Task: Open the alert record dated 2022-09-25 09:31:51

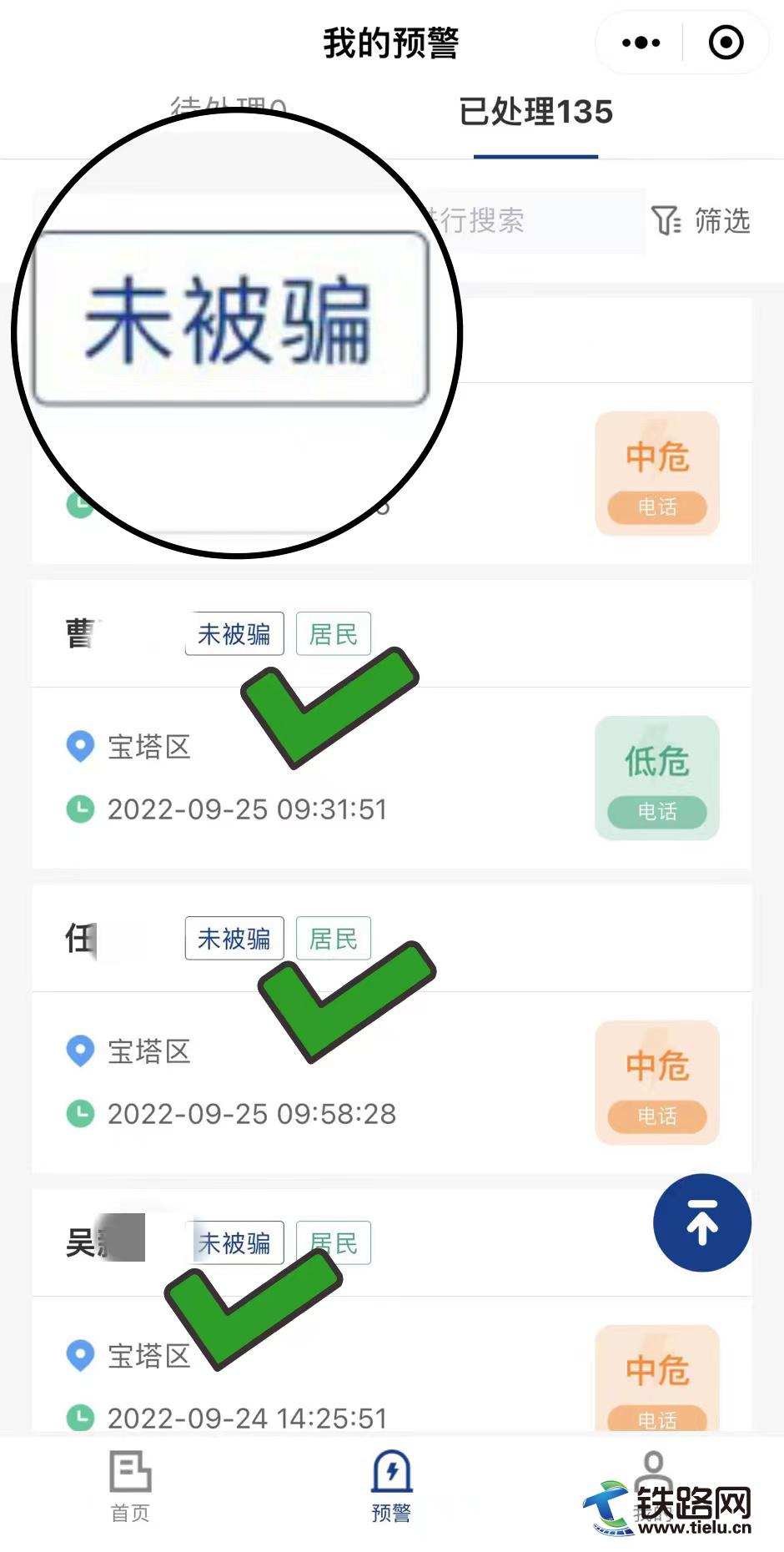Action: (391, 724)
